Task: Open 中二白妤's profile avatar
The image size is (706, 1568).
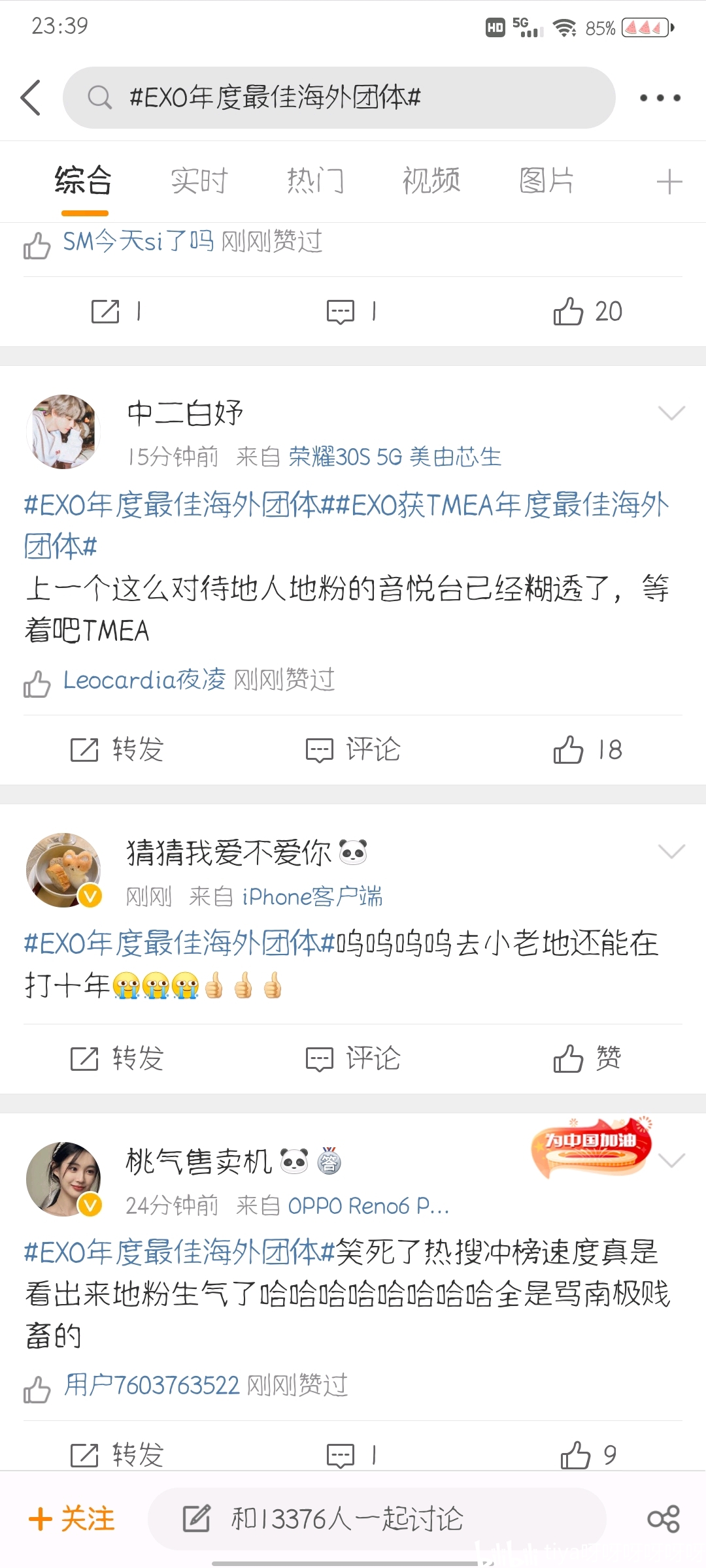Action: pos(63,431)
